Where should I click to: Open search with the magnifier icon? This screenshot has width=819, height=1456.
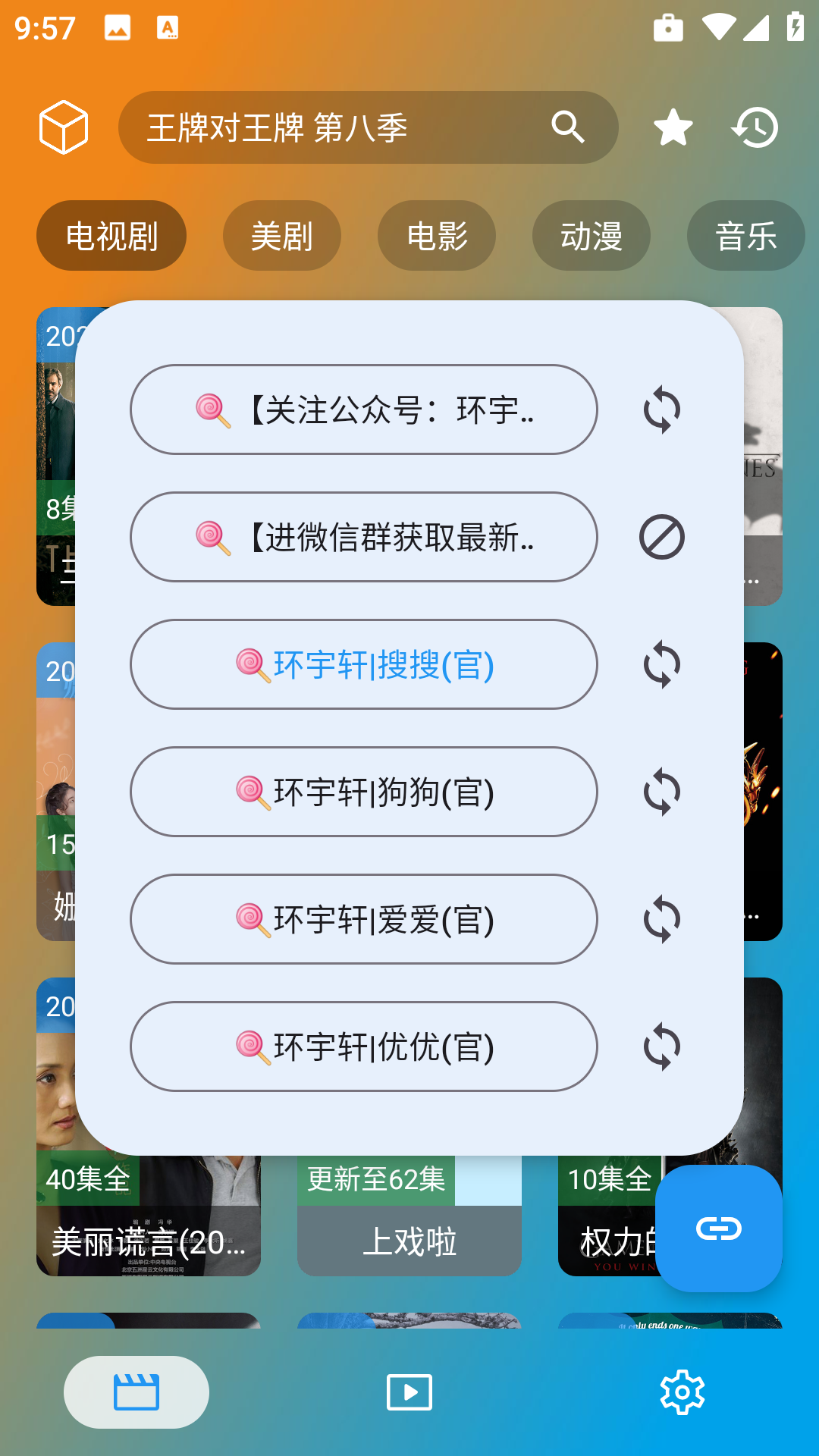tap(567, 127)
